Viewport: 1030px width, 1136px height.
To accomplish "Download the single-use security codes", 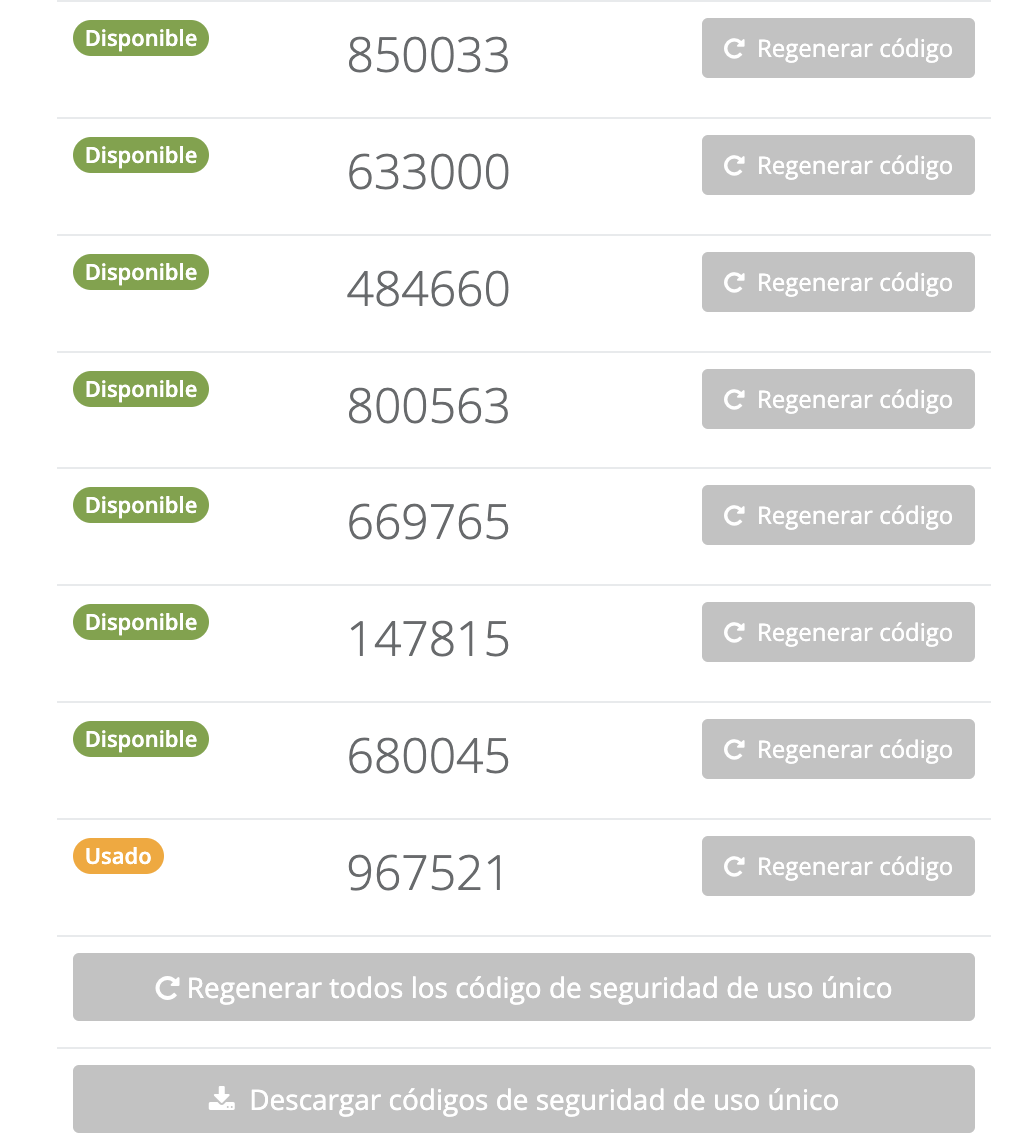I will tap(523, 1099).
